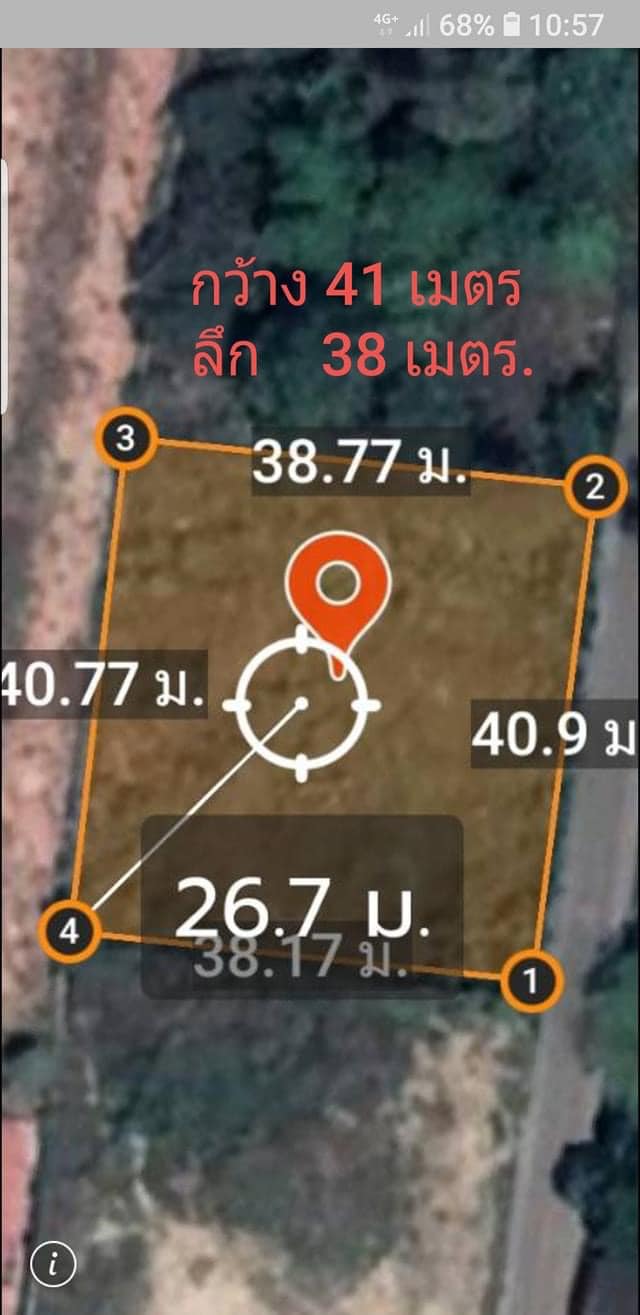Select boundary point marker 4
This screenshot has width=640, height=1315.
click(68, 932)
